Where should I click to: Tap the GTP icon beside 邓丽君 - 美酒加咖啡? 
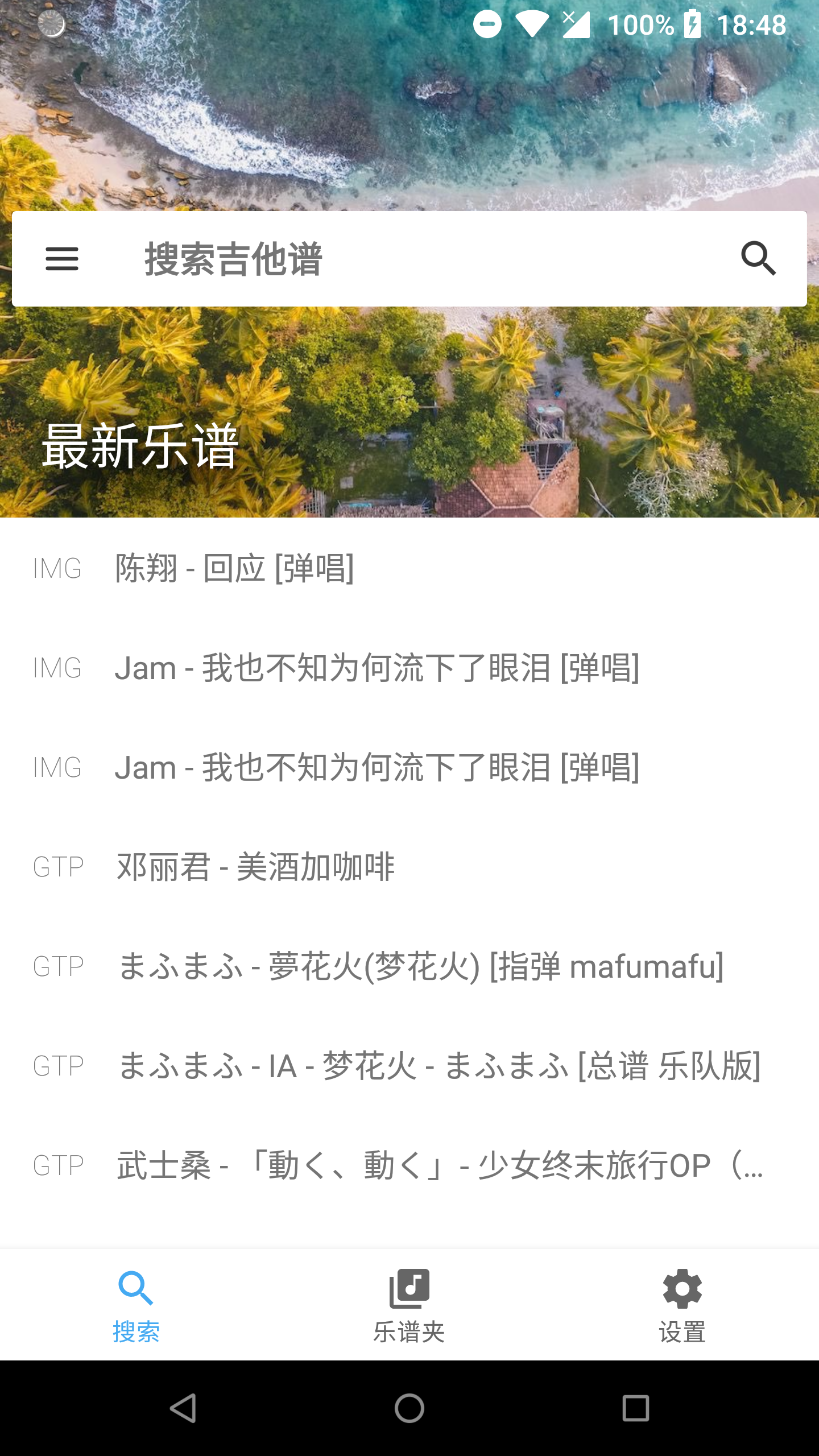pyautogui.click(x=57, y=866)
